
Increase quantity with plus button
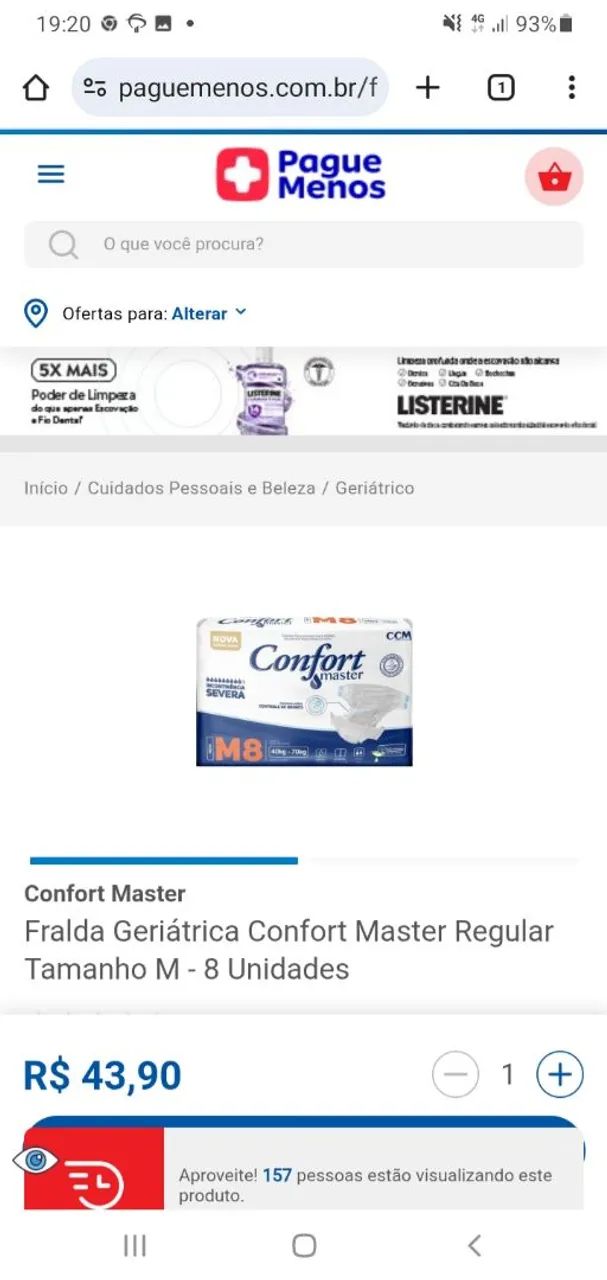[x=559, y=1075]
